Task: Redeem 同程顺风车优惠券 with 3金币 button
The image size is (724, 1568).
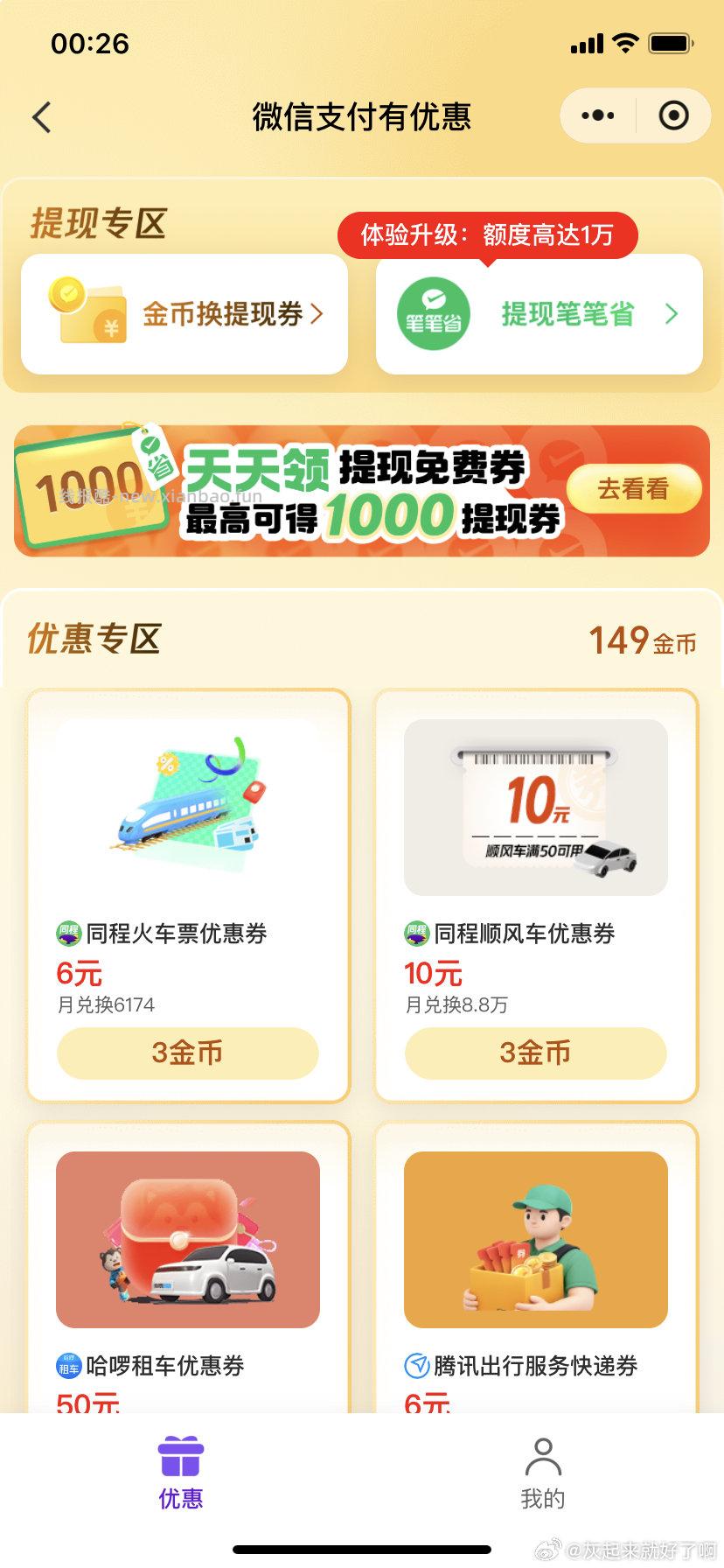Action: tap(536, 1053)
